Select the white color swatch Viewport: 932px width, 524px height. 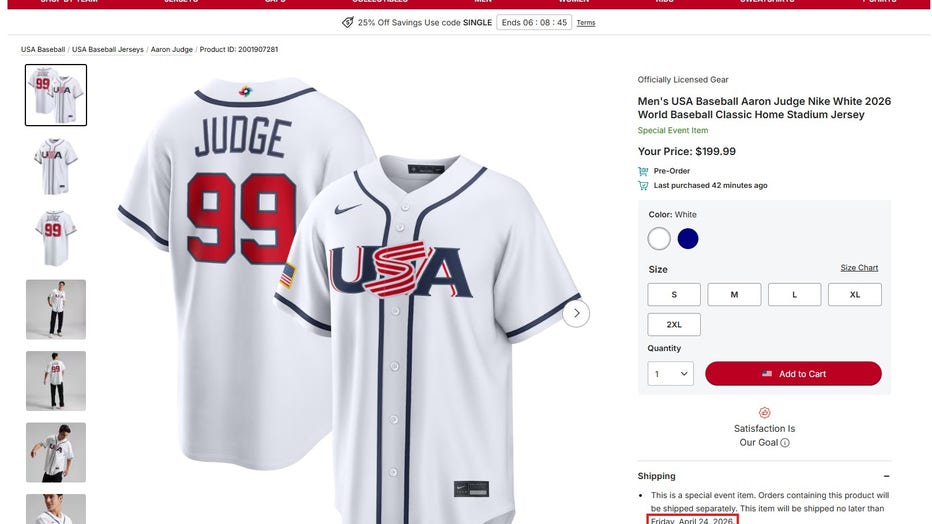659,239
